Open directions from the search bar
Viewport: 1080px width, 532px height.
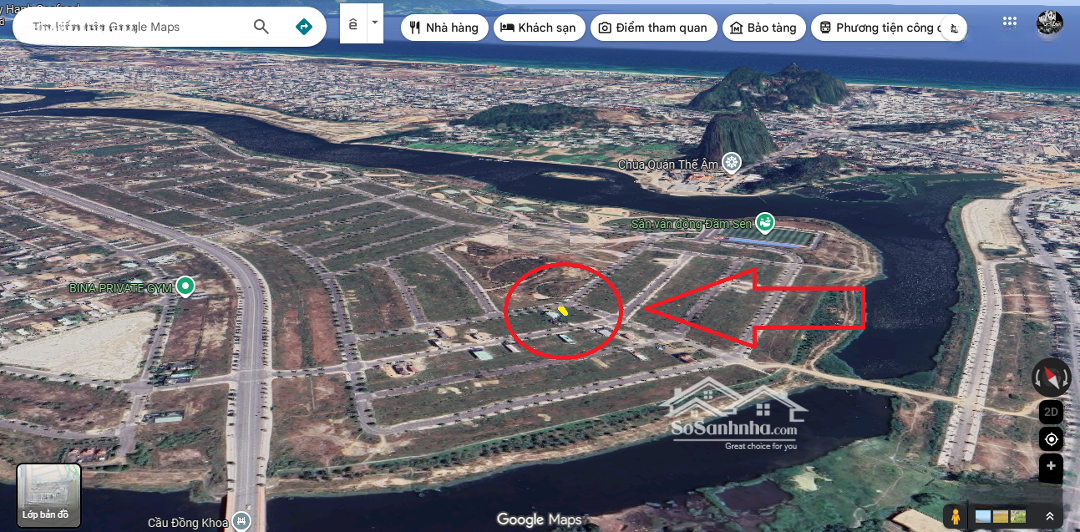[x=304, y=27]
